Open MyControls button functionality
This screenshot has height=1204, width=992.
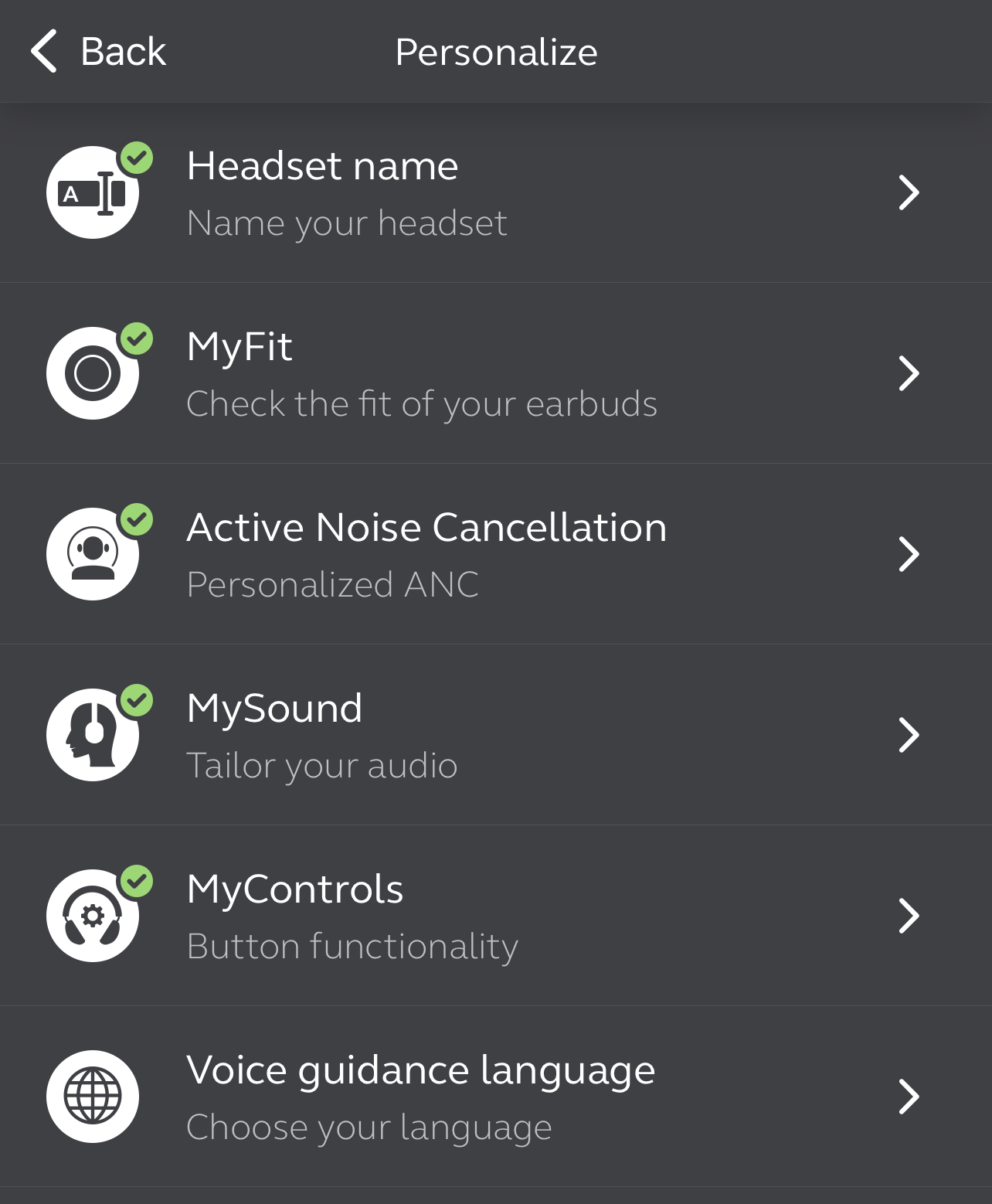(x=494, y=917)
